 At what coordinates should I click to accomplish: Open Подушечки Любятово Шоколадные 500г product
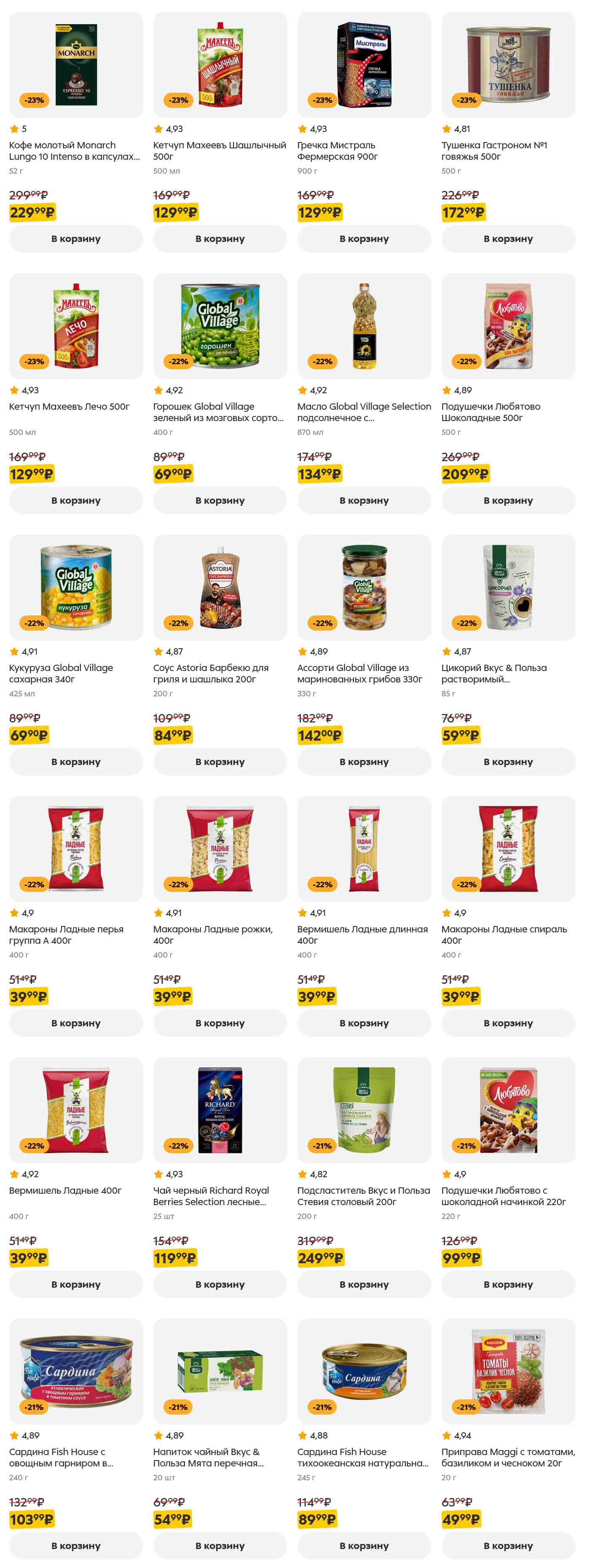coord(490,411)
